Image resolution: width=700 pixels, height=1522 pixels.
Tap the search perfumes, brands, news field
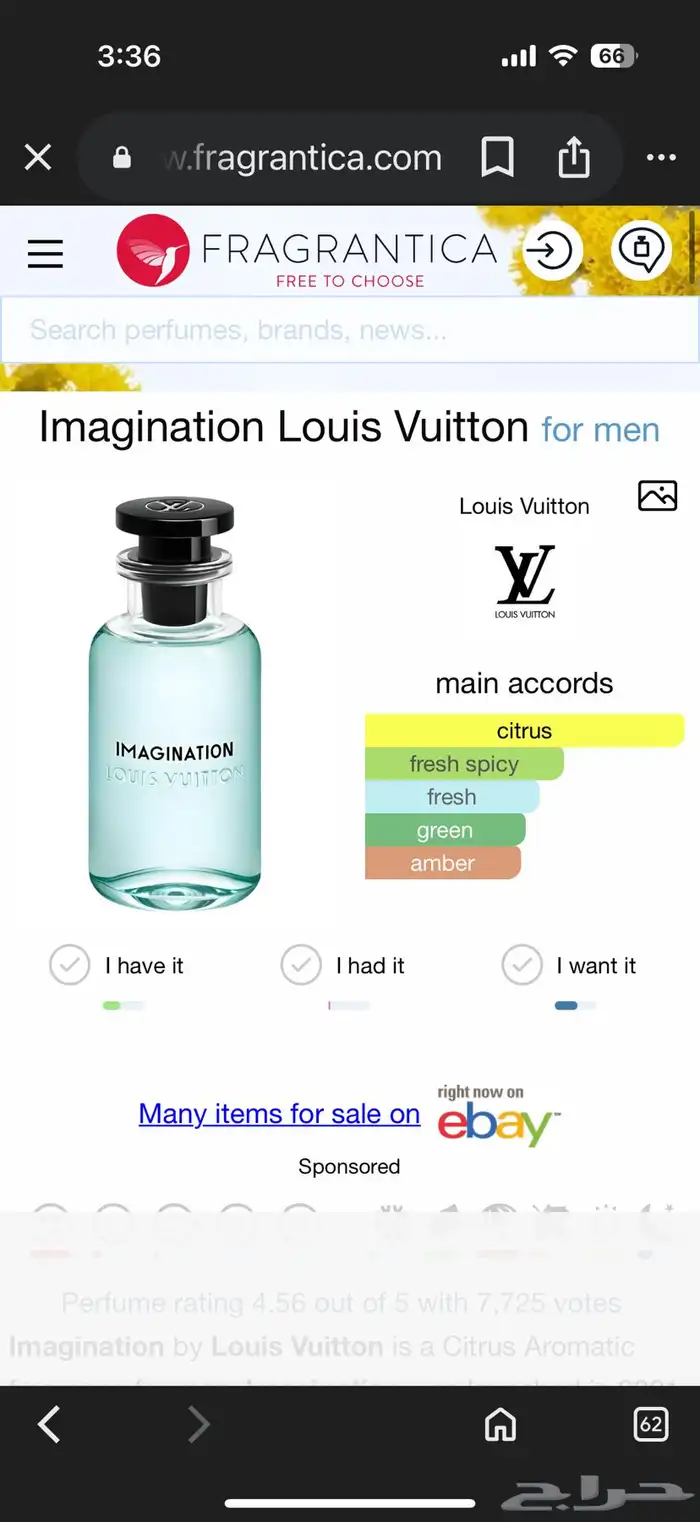(x=349, y=330)
